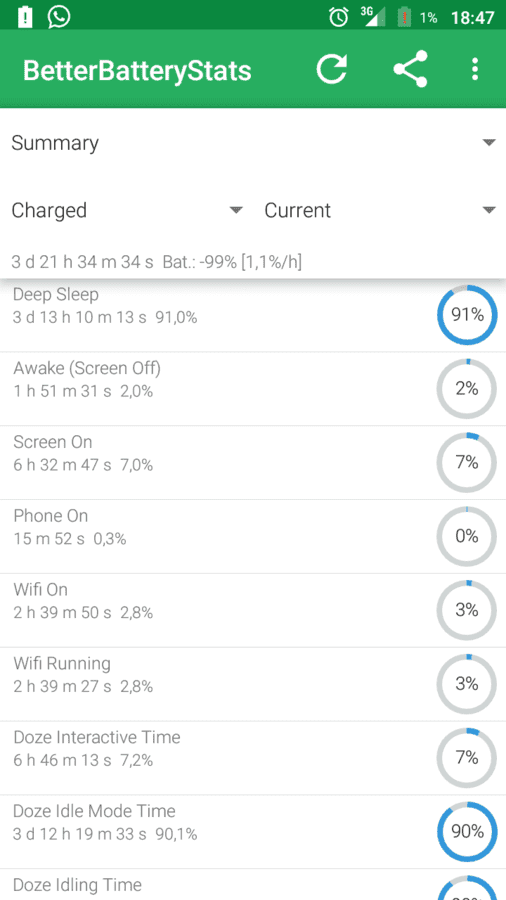This screenshot has height=900, width=506.
Task: Expand the Summary dropdown
Action: [253, 143]
